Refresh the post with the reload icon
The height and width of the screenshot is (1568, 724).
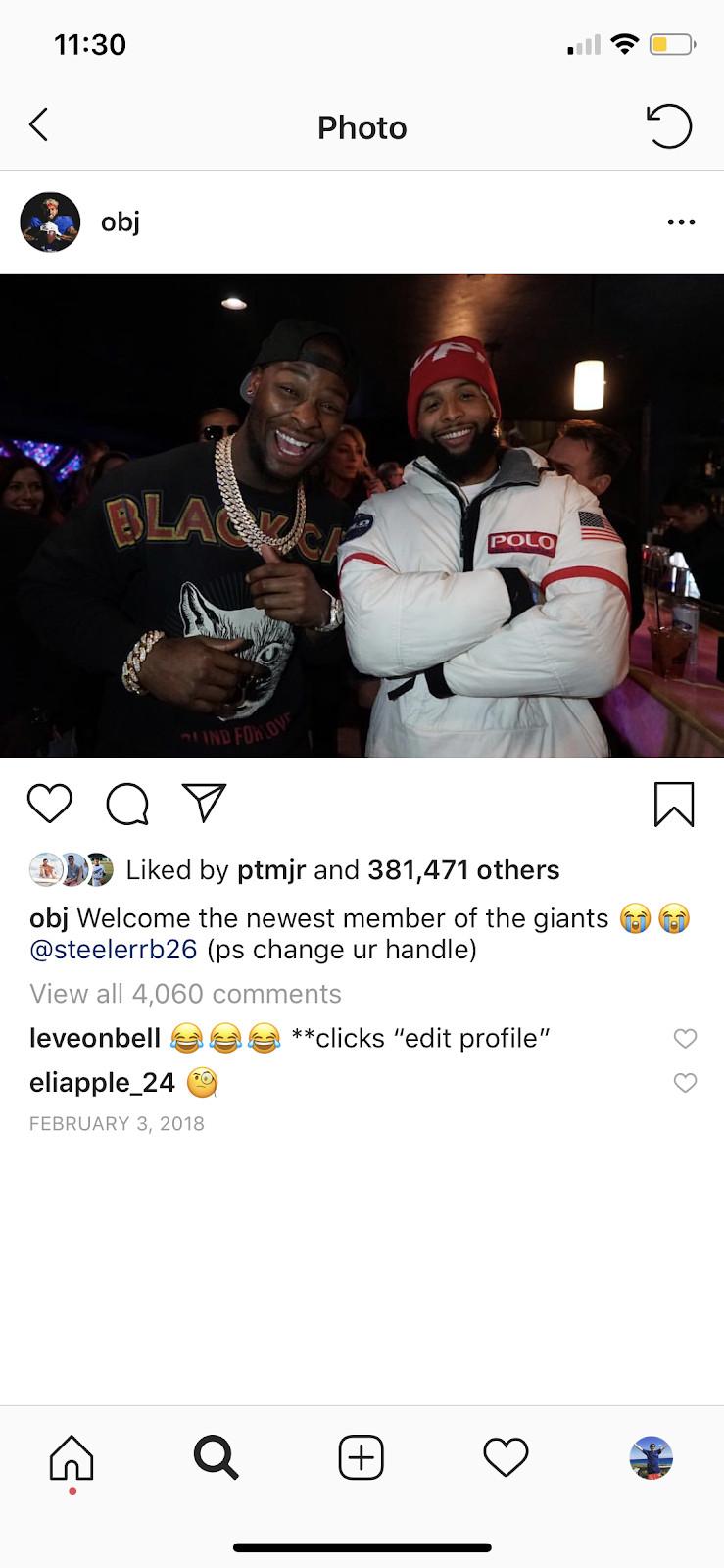click(669, 126)
